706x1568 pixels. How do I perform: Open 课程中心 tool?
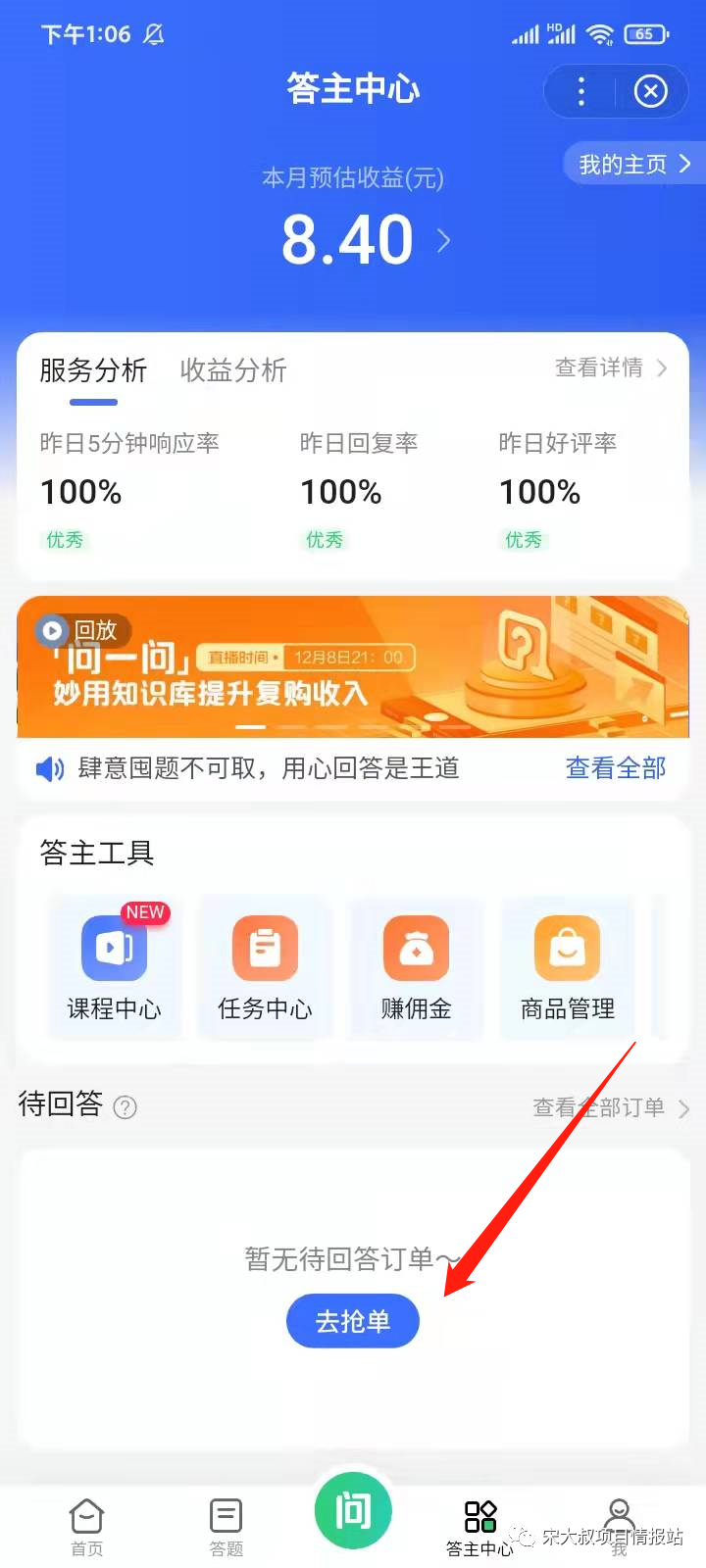tap(114, 966)
